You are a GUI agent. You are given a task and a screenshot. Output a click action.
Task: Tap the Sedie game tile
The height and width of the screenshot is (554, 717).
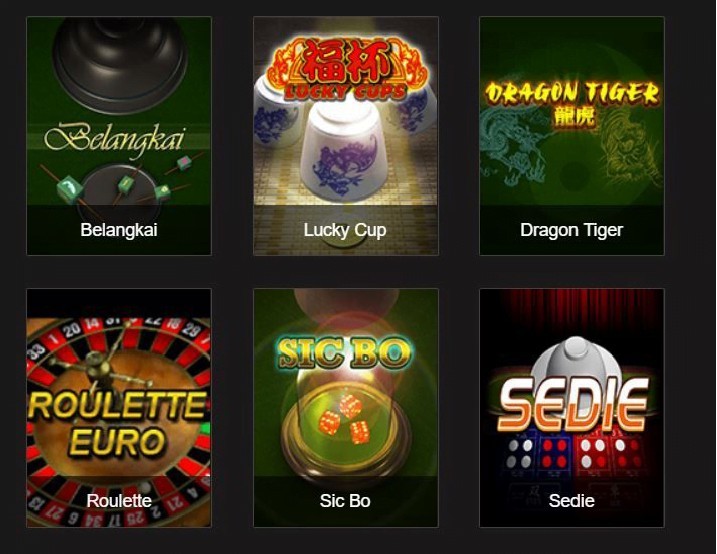(x=571, y=408)
